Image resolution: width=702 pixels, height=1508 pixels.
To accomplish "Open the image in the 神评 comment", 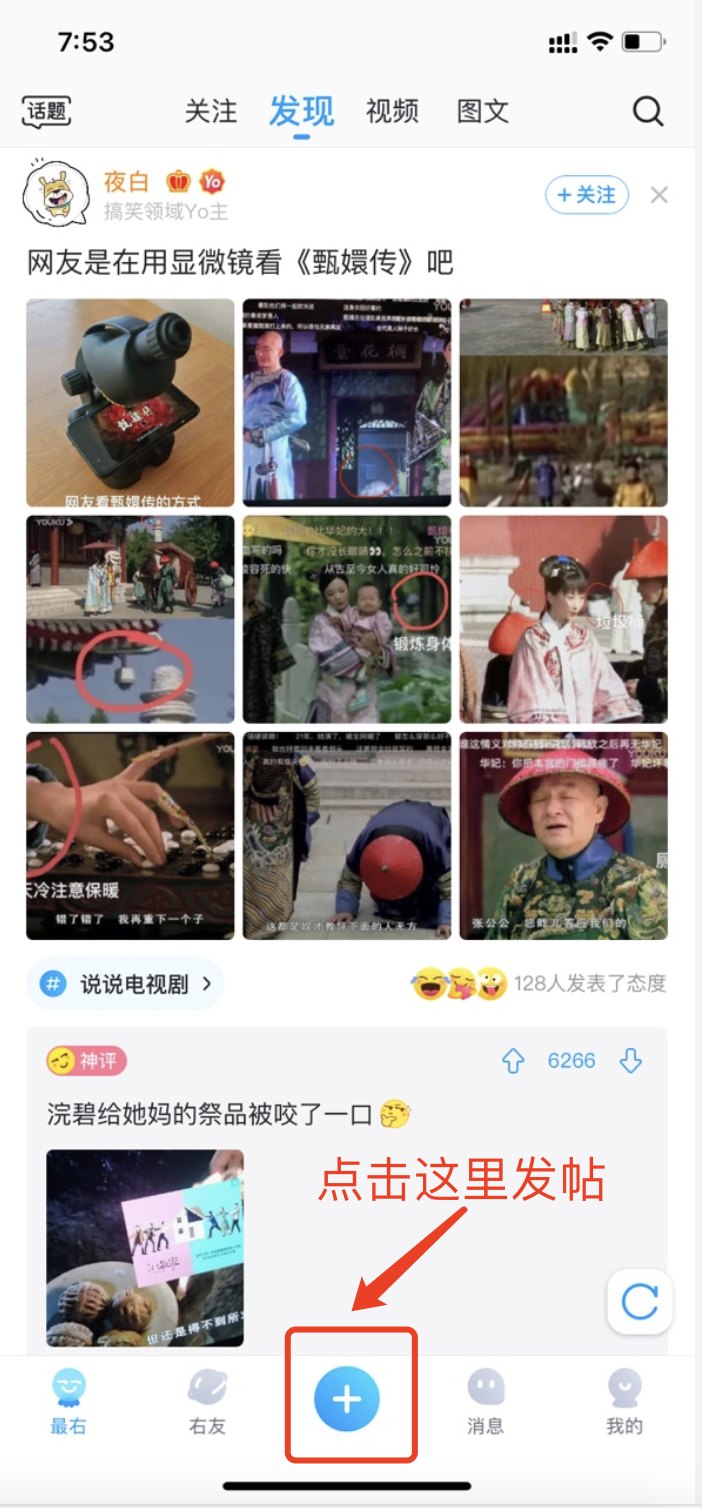I will pos(145,1247).
